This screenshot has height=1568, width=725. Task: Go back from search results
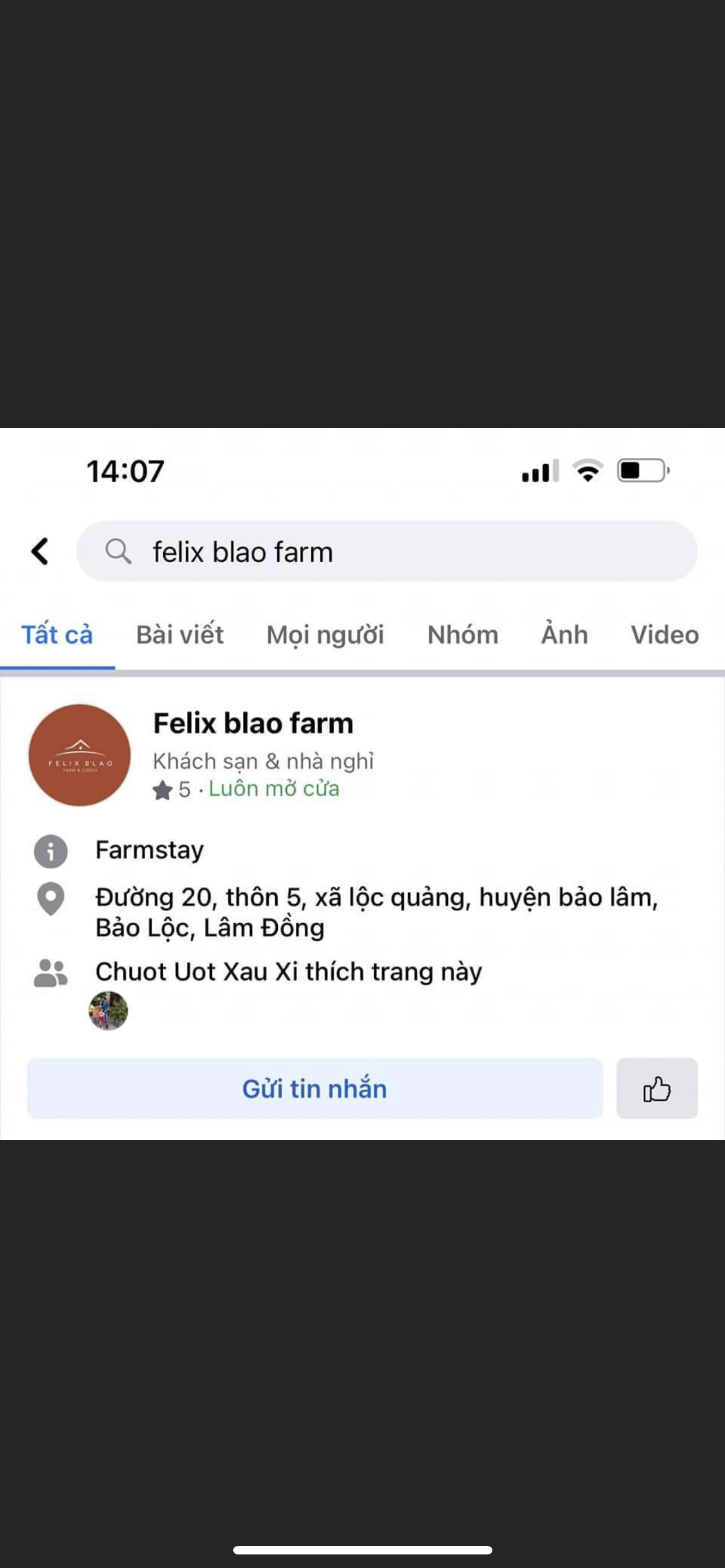pyautogui.click(x=40, y=551)
